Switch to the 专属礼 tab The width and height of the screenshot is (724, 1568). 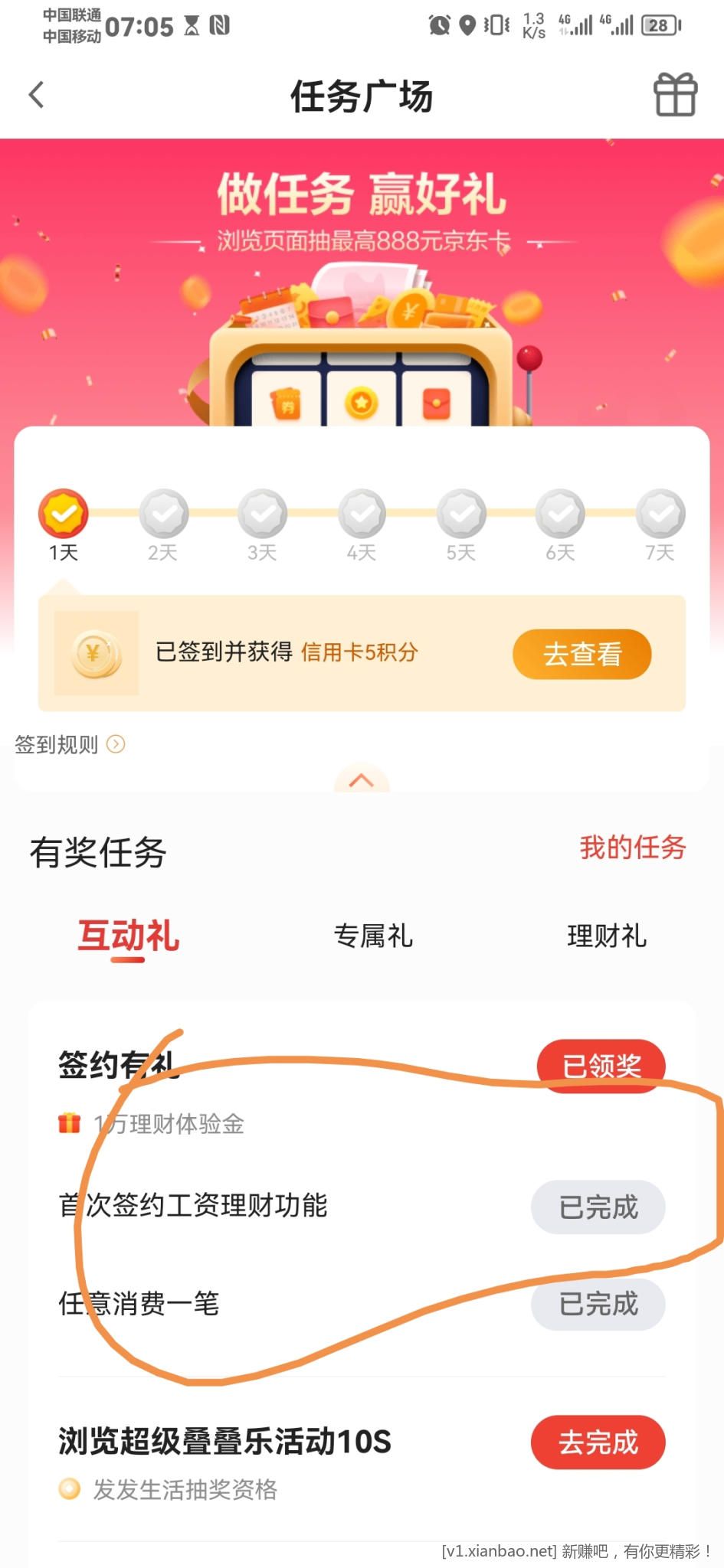coord(373,936)
